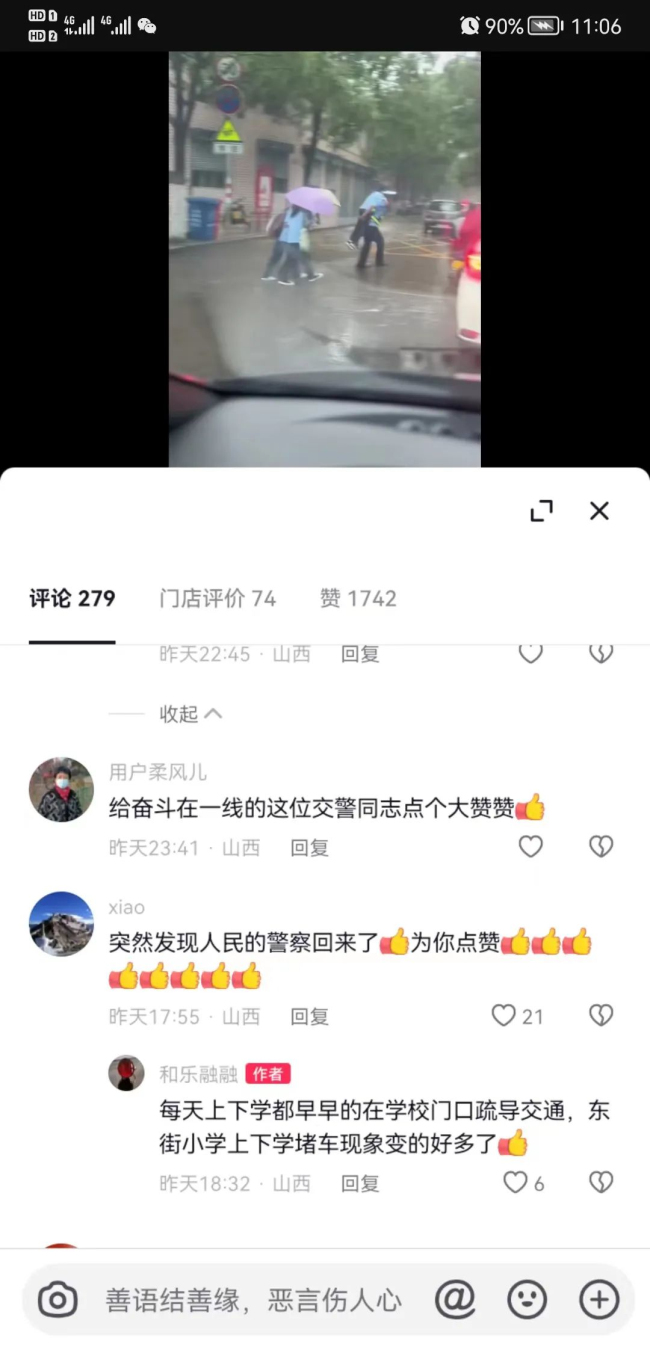Reply to 和乐融融's comment

click(360, 1183)
